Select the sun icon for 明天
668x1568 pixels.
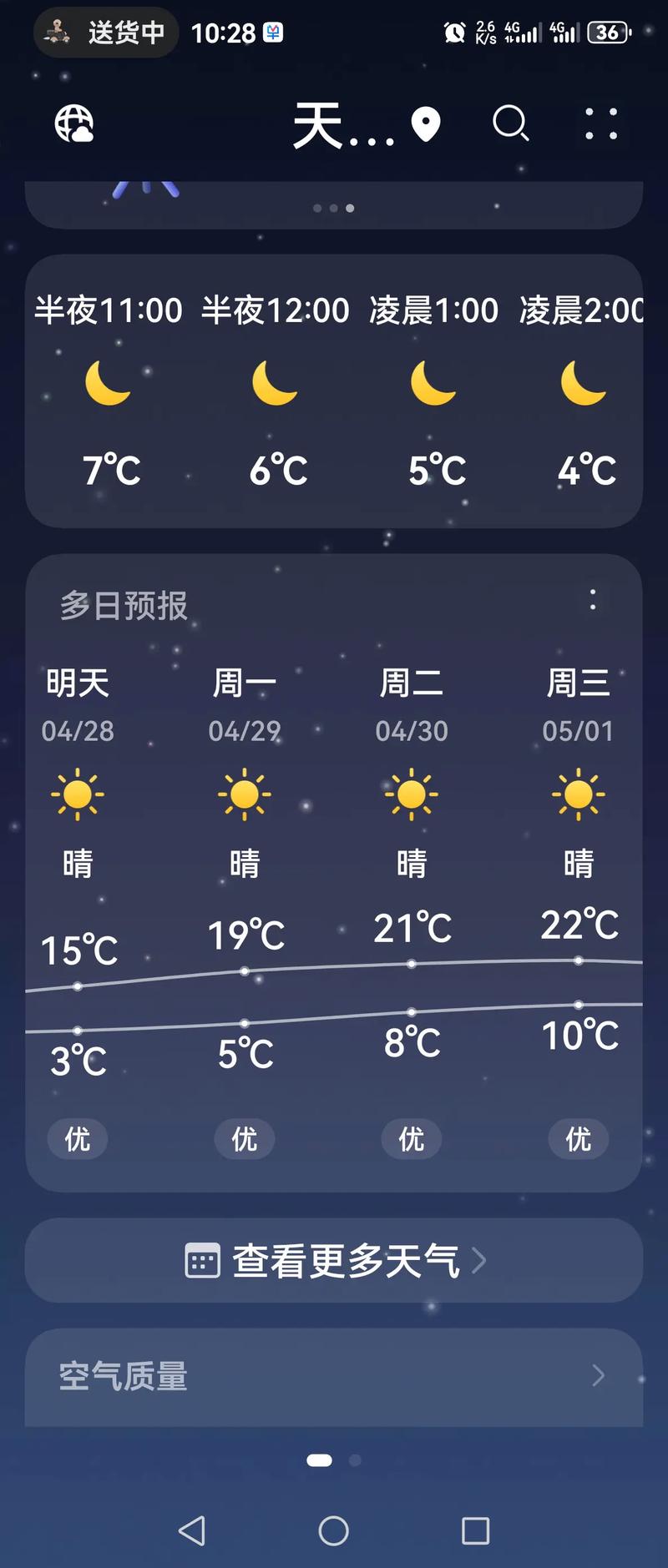77,794
